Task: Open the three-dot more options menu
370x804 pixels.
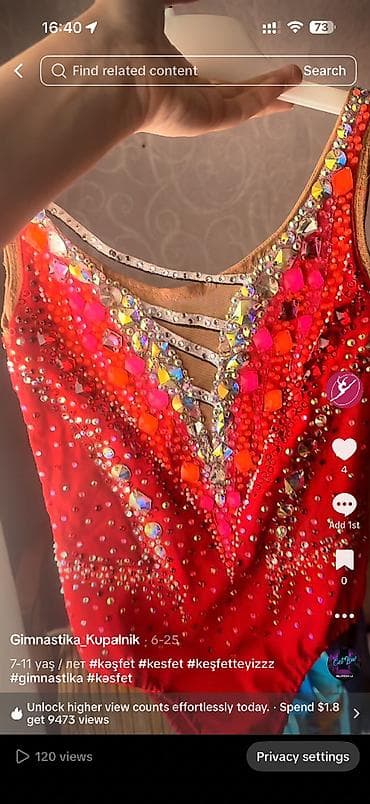Action: click(344, 615)
